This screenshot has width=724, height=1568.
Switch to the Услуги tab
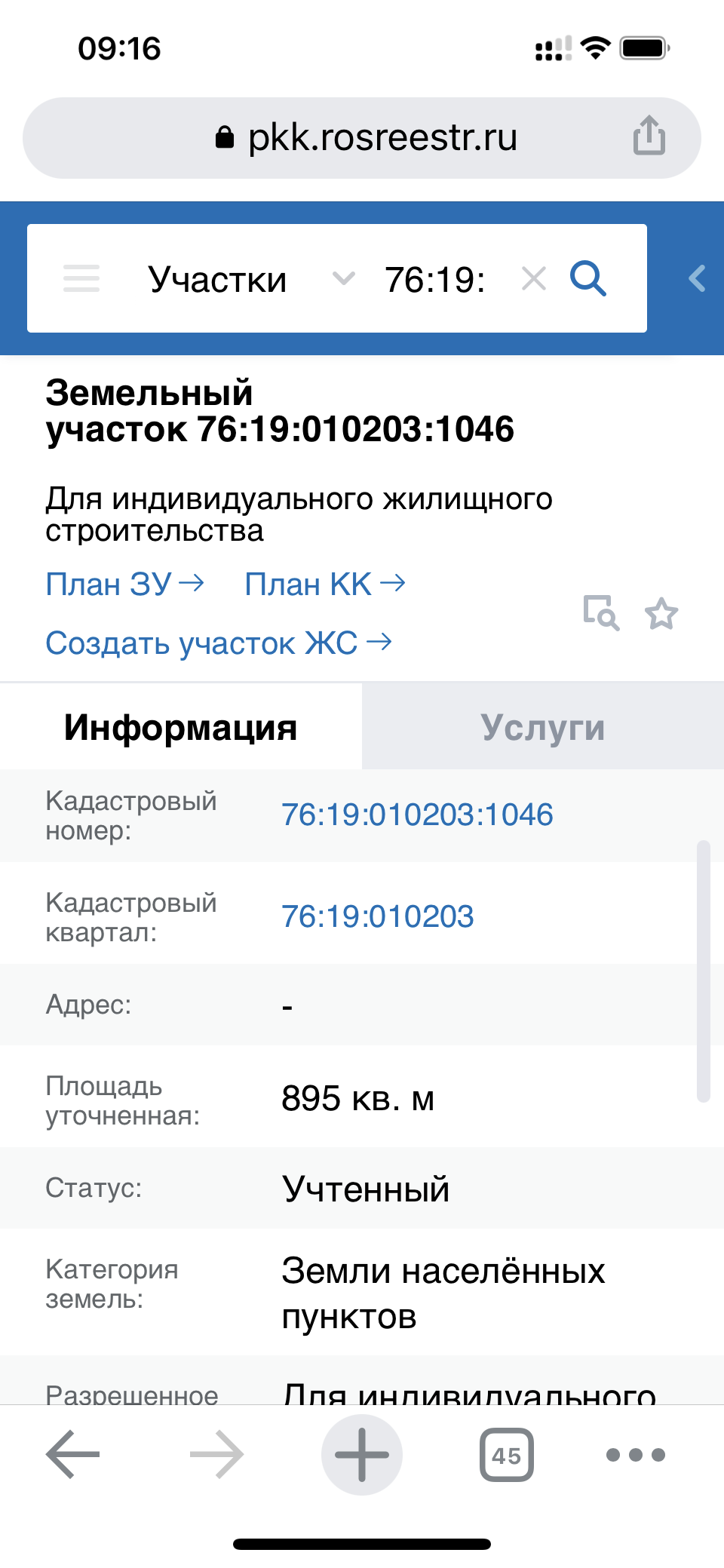click(x=543, y=727)
